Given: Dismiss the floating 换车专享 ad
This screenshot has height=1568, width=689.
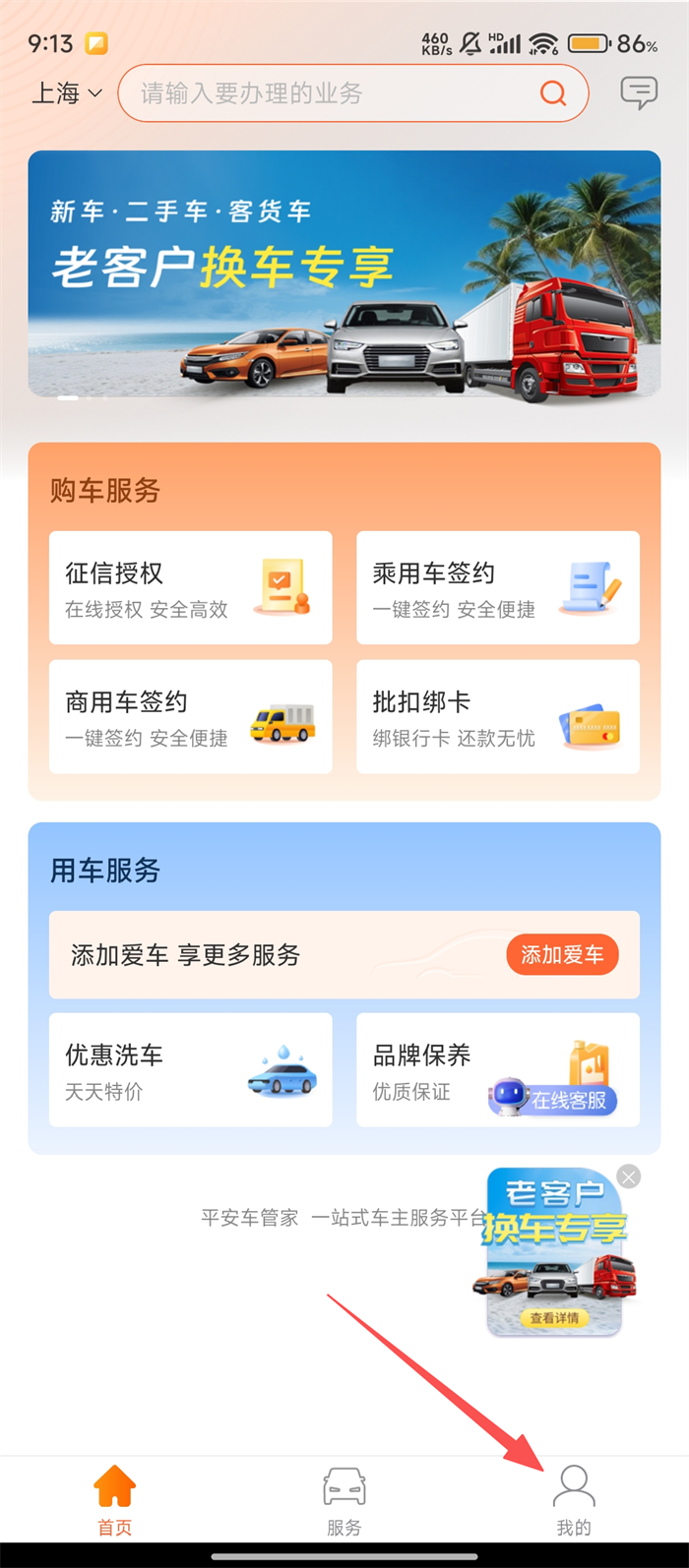Looking at the screenshot, I should [629, 1176].
